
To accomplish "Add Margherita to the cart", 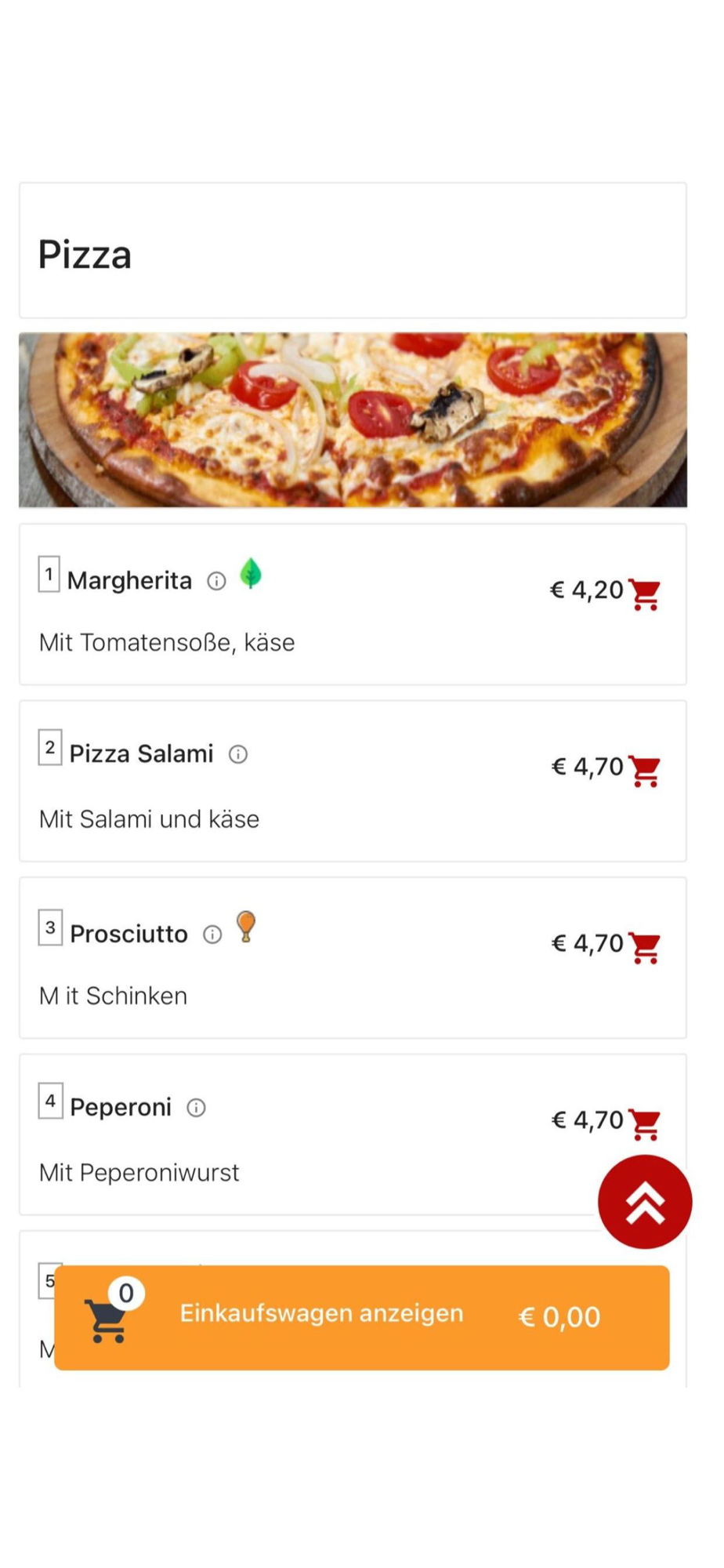I will (644, 594).
